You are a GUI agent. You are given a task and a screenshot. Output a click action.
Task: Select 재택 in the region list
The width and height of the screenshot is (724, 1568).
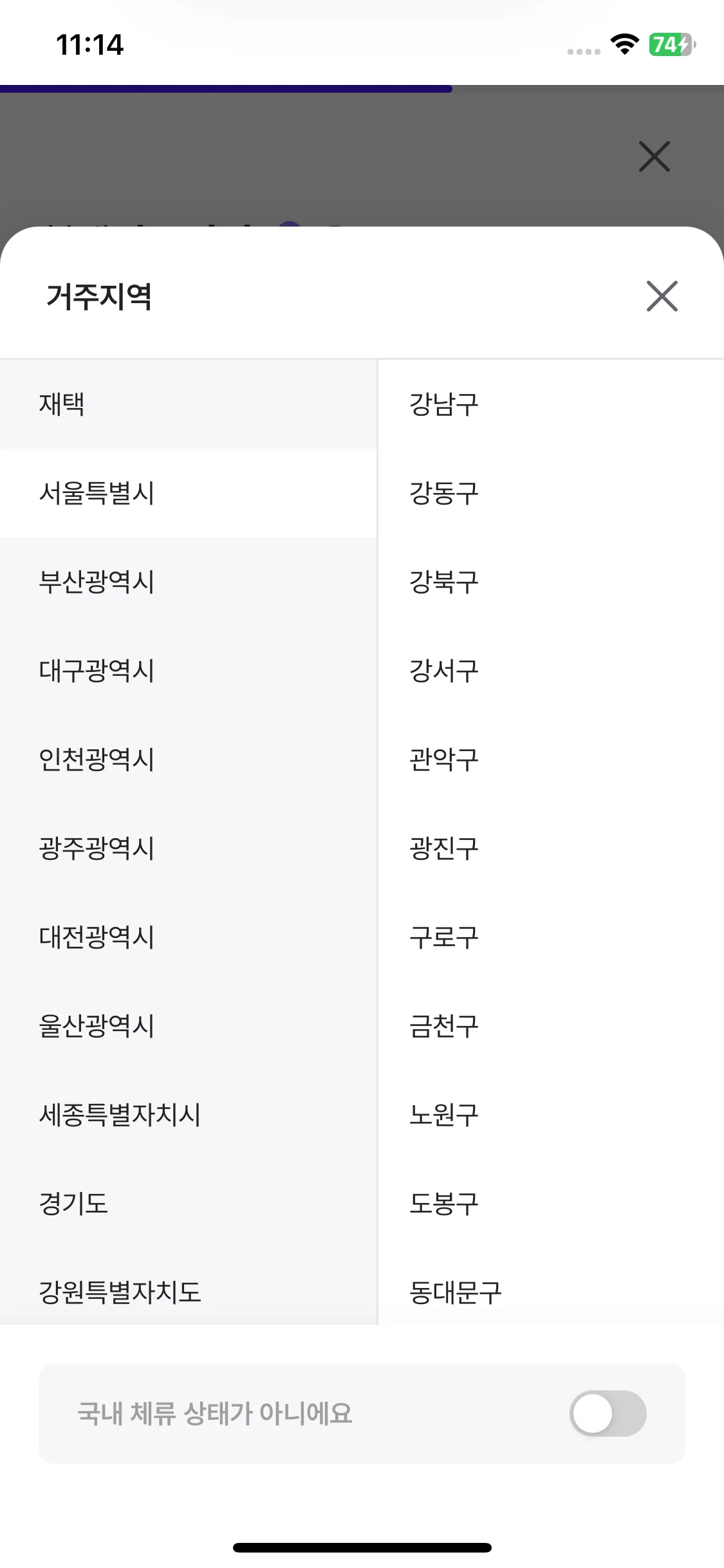[188, 404]
